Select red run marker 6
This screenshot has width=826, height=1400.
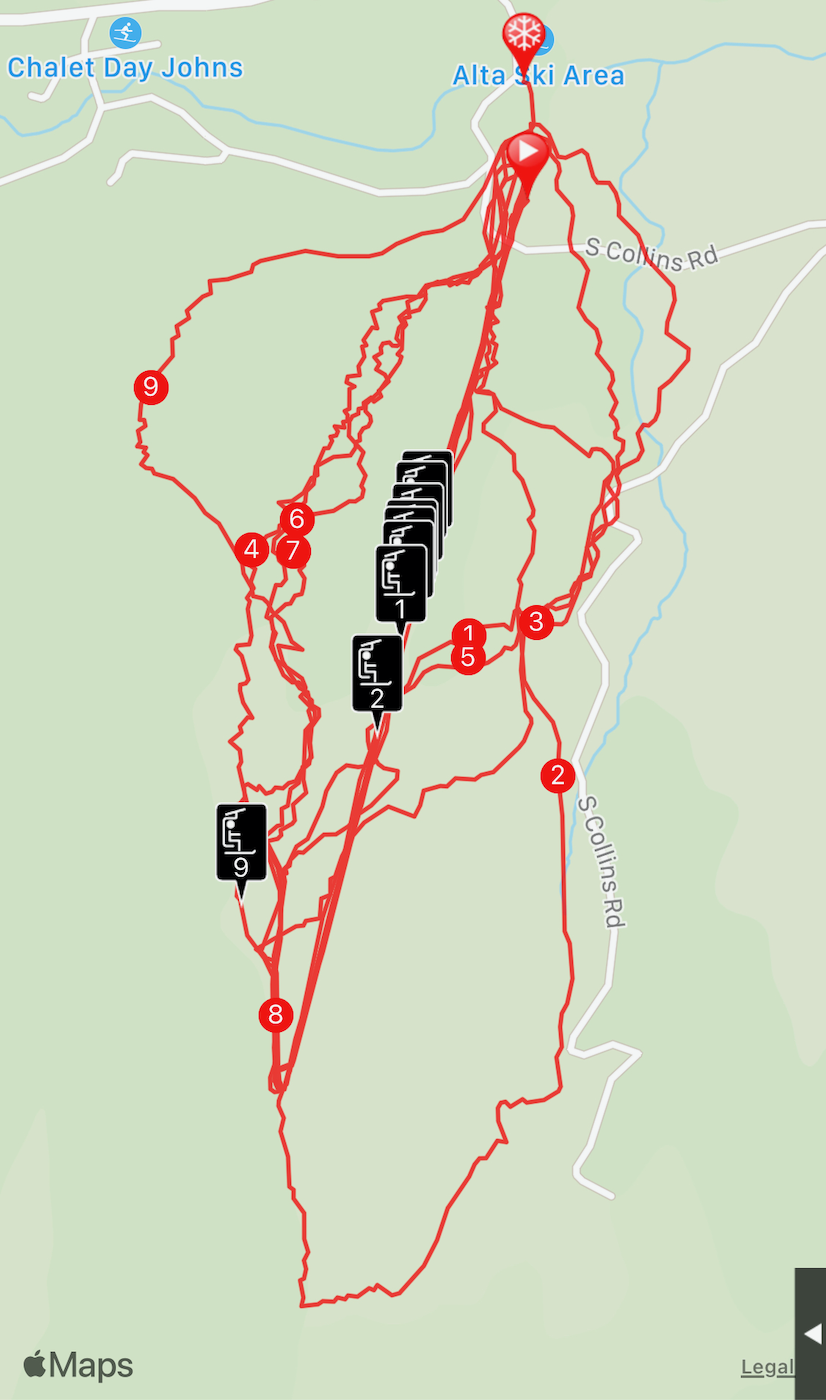297,519
